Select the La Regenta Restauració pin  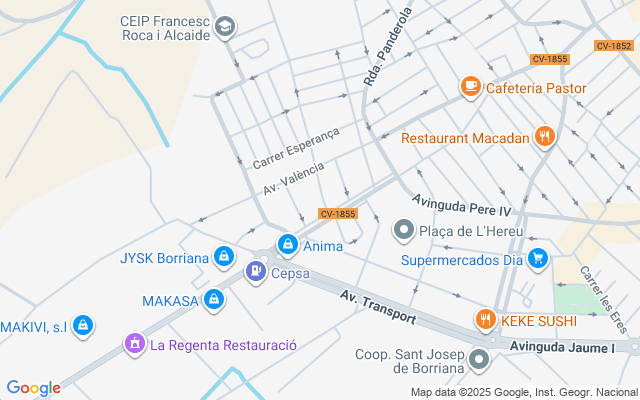click(x=133, y=344)
